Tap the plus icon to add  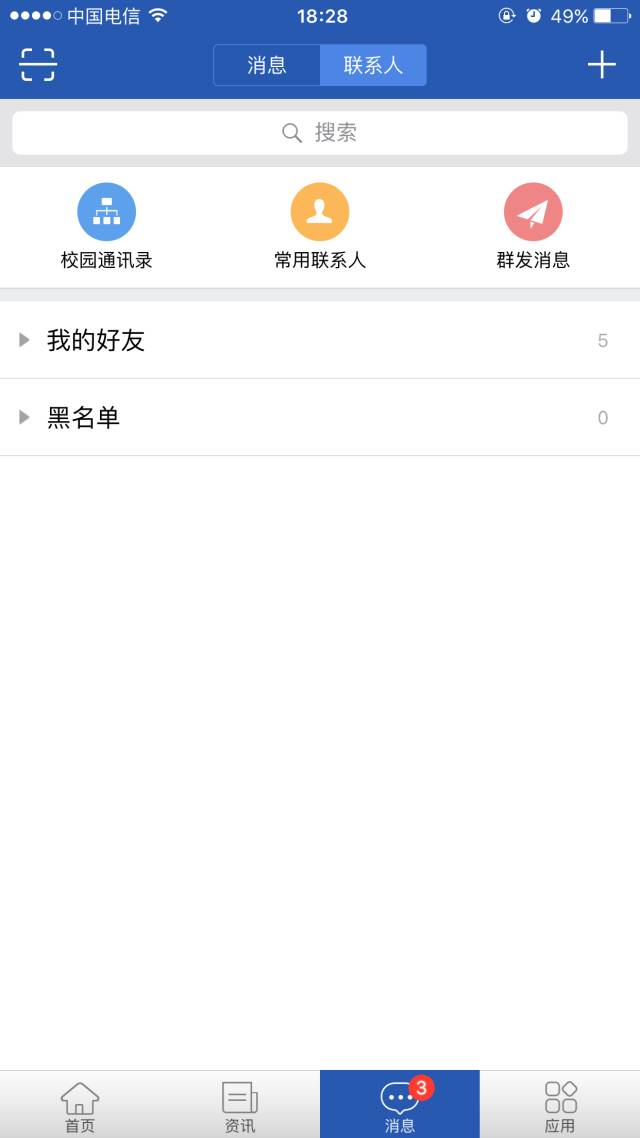601,65
